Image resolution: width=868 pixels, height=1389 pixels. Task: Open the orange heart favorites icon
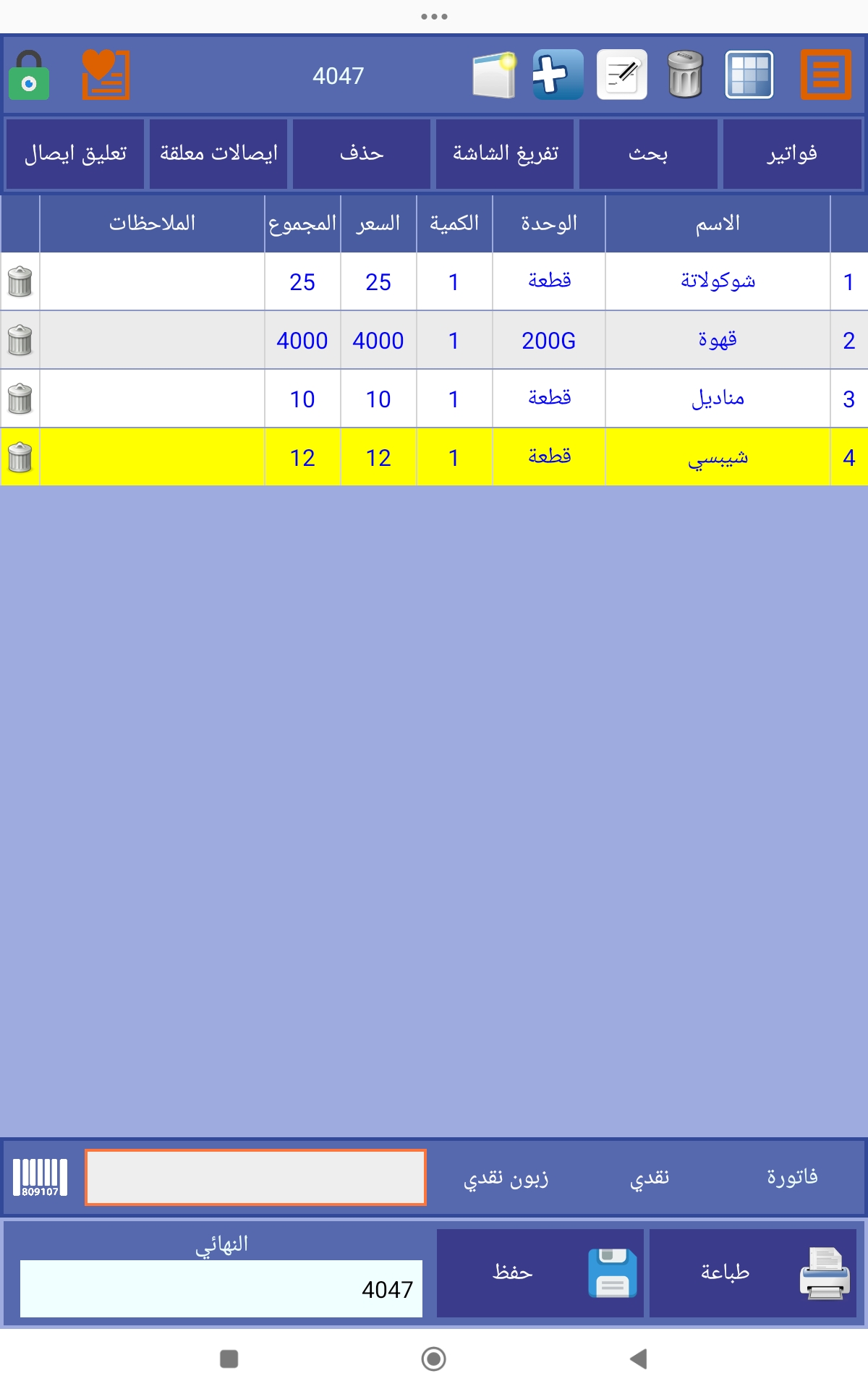click(x=106, y=75)
